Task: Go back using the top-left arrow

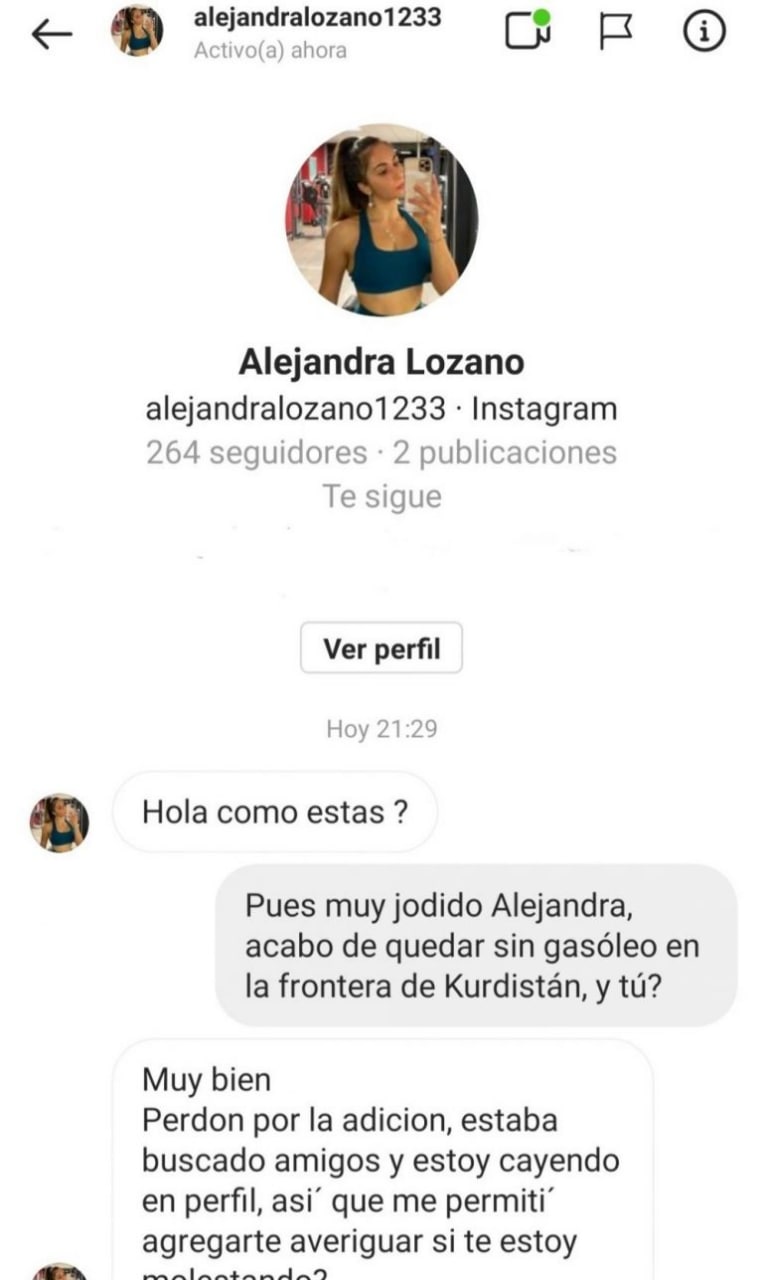Action: tap(51, 34)
